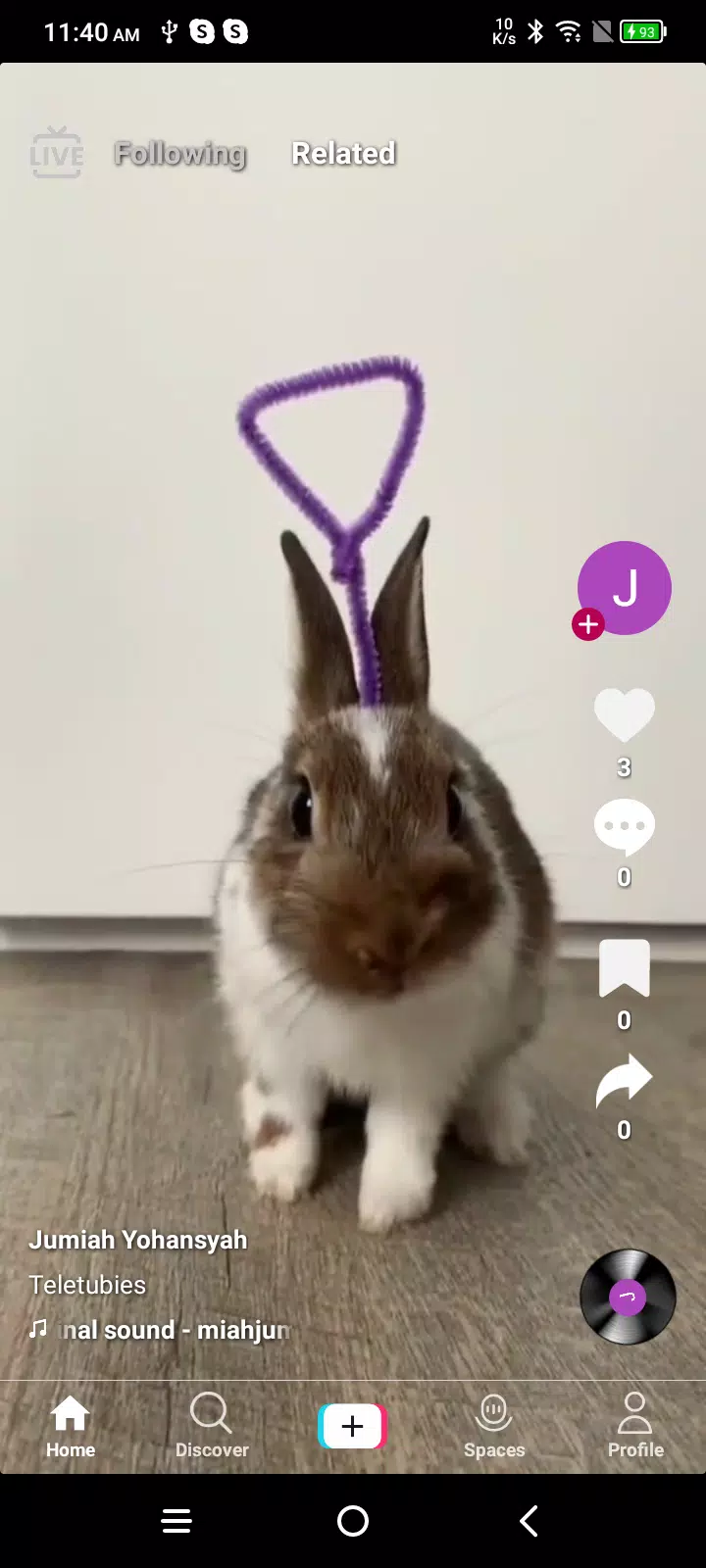
Task: Open the Spaces tab
Action: click(x=494, y=1426)
